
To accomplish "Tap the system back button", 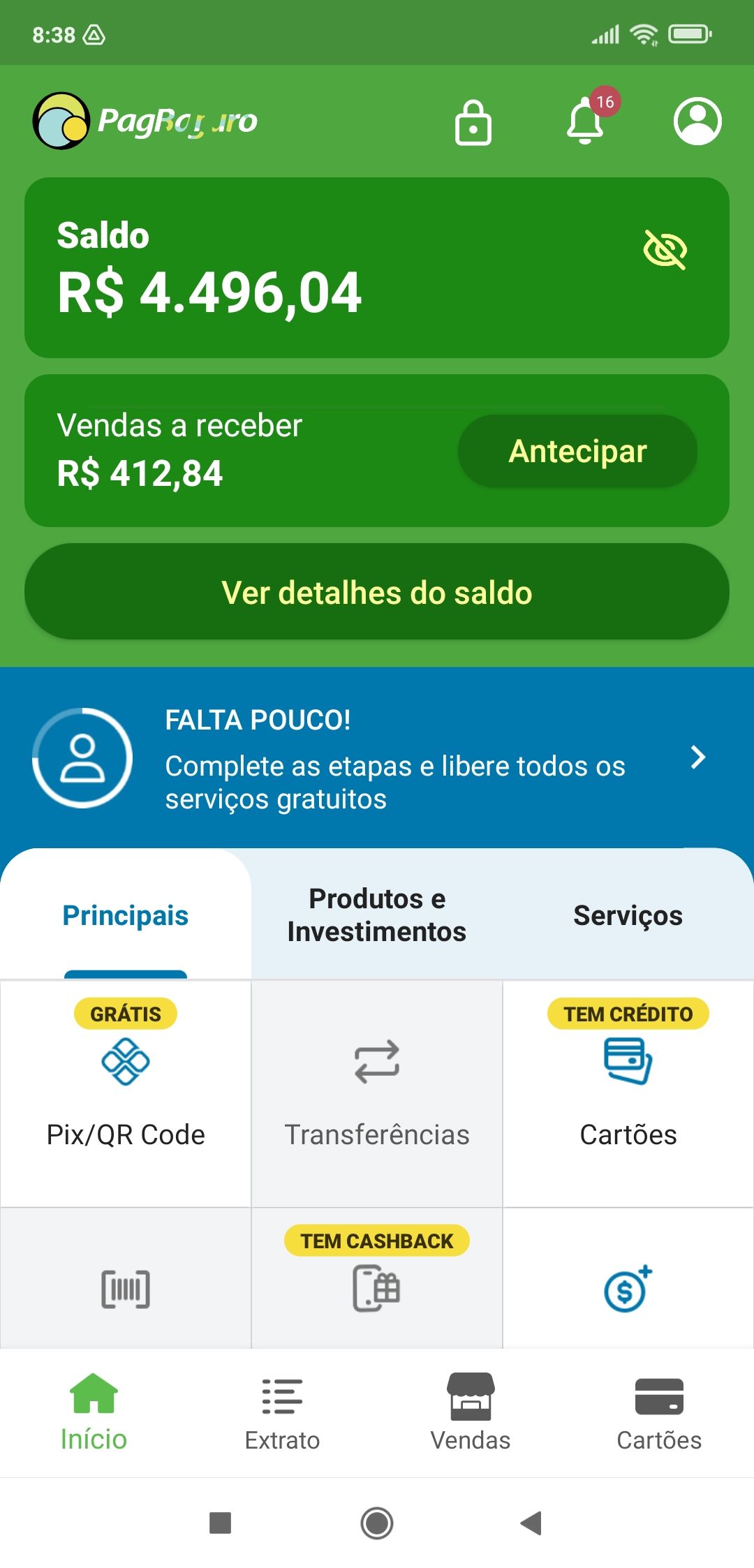I will [x=531, y=1523].
